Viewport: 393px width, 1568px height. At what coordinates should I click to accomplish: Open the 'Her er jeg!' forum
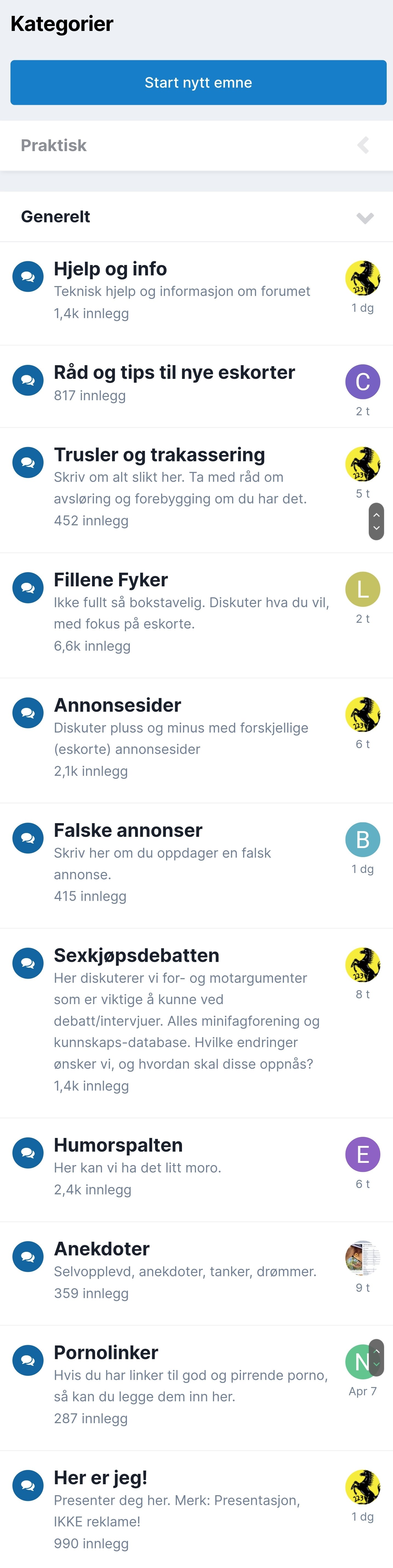101,1477
